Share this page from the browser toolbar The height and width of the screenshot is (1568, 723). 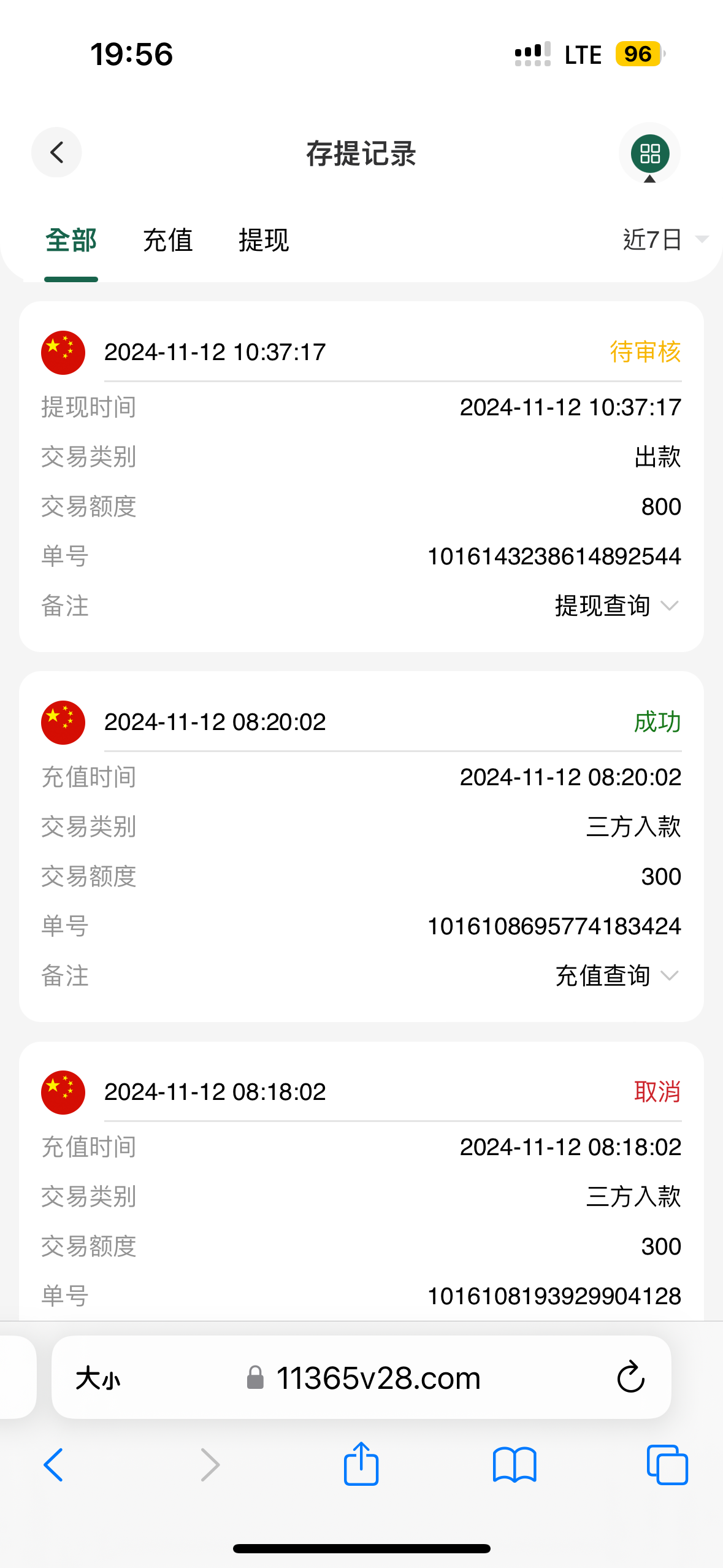[361, 1464]
